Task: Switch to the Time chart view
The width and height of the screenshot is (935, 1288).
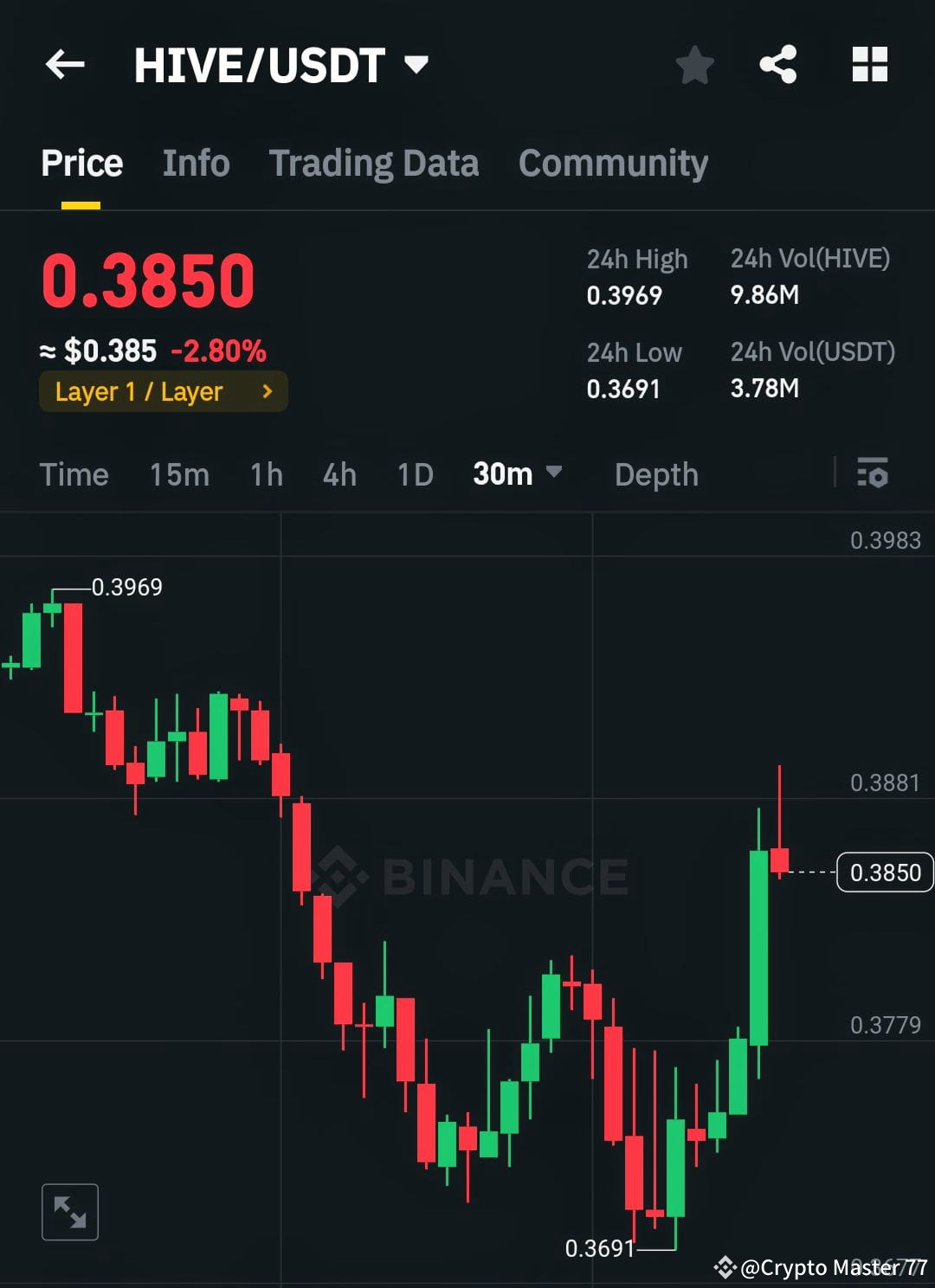Action: (x=74, y=474)
